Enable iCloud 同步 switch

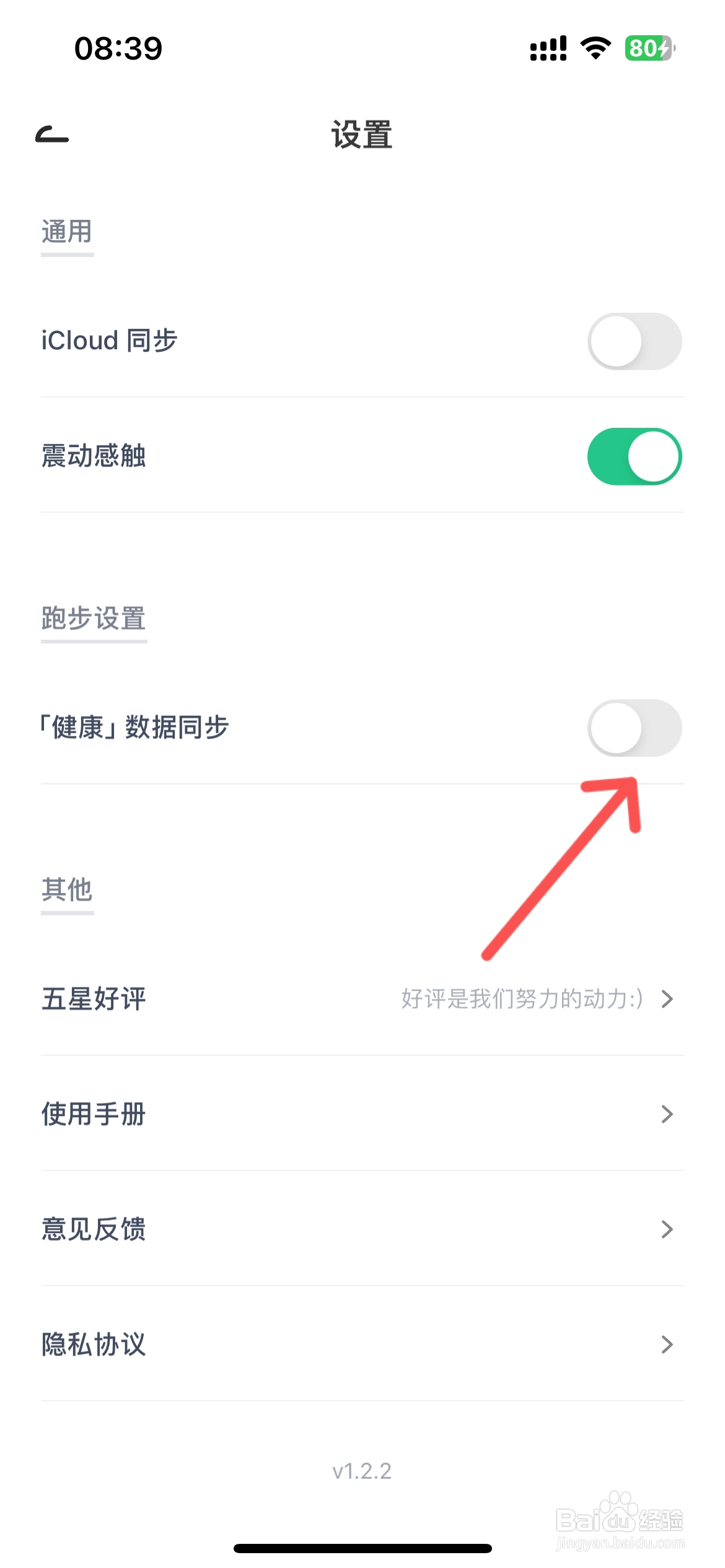[x=633, y=341]
